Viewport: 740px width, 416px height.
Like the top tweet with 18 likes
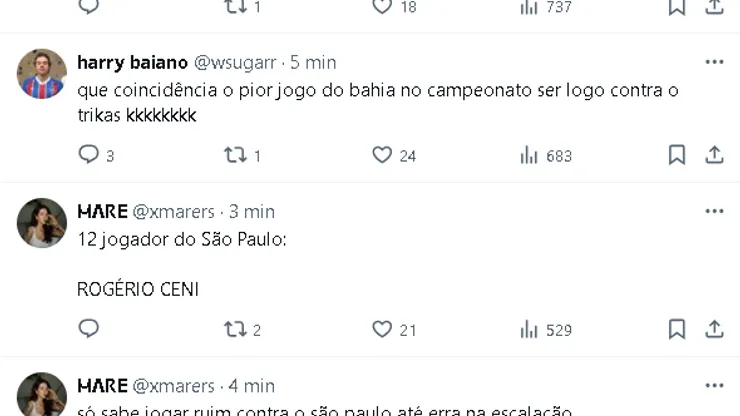coord(382,7)
